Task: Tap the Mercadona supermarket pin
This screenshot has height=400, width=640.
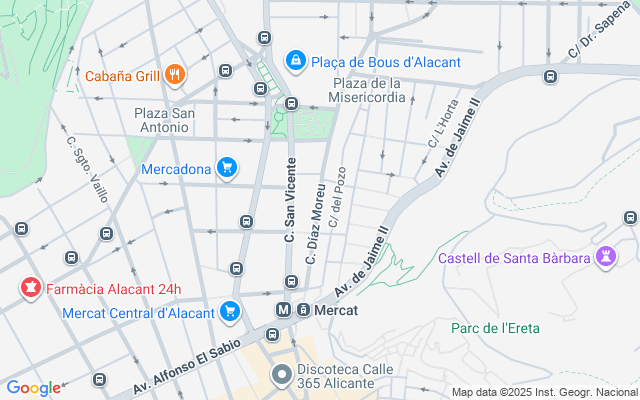Action: point(228,167)
